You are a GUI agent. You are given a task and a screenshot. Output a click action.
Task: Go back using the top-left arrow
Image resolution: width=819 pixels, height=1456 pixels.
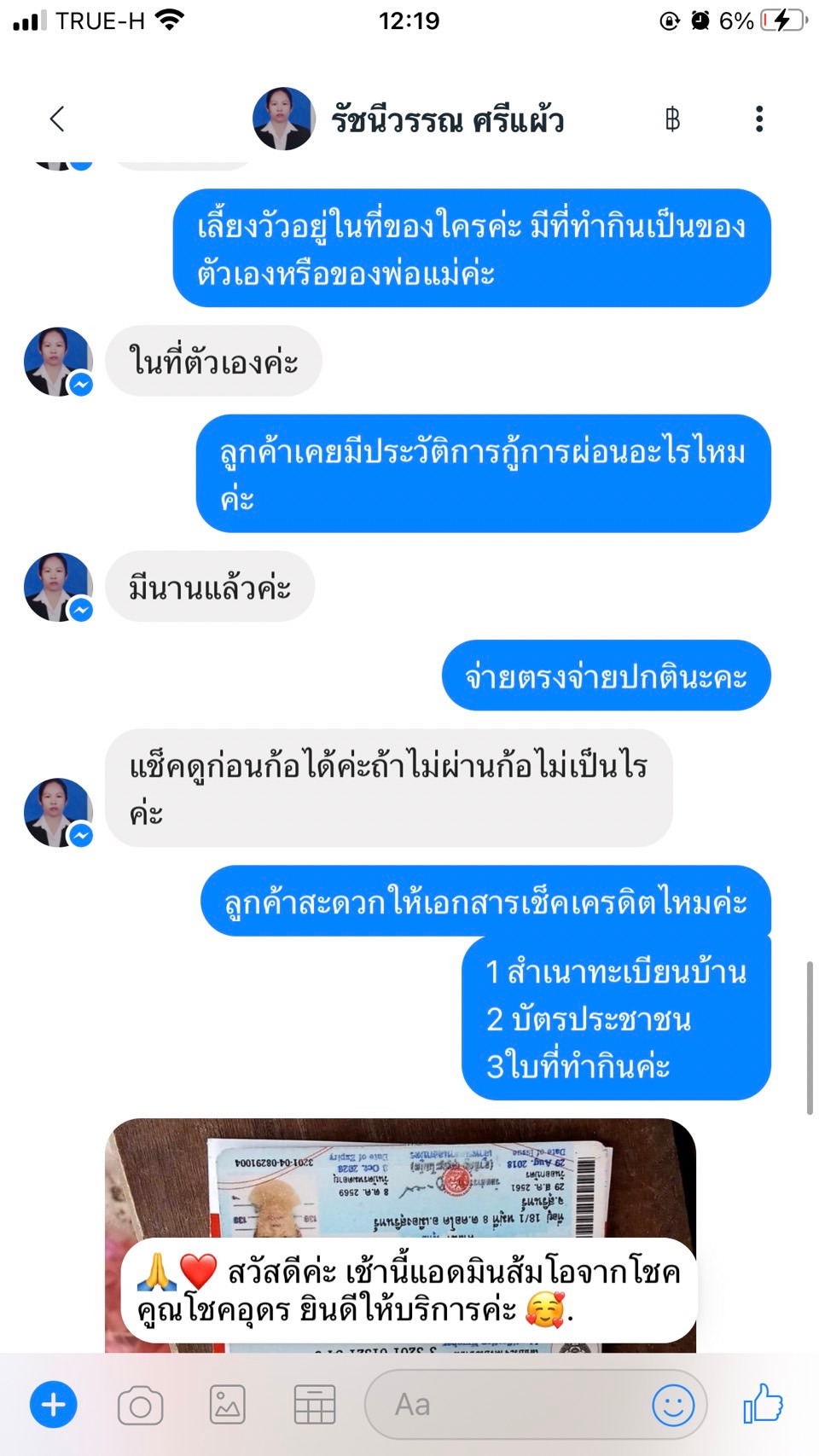pyautogui.click(x=57, y=119)
